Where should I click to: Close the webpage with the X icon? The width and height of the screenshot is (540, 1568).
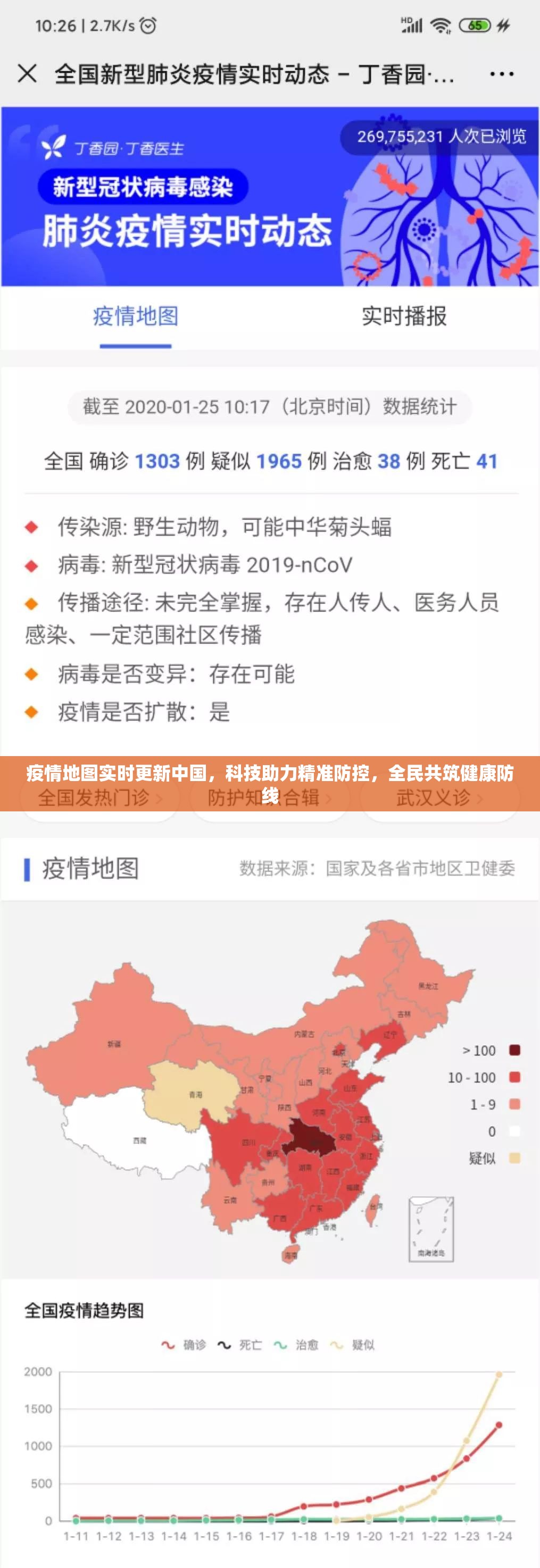(x=27, y=74)
